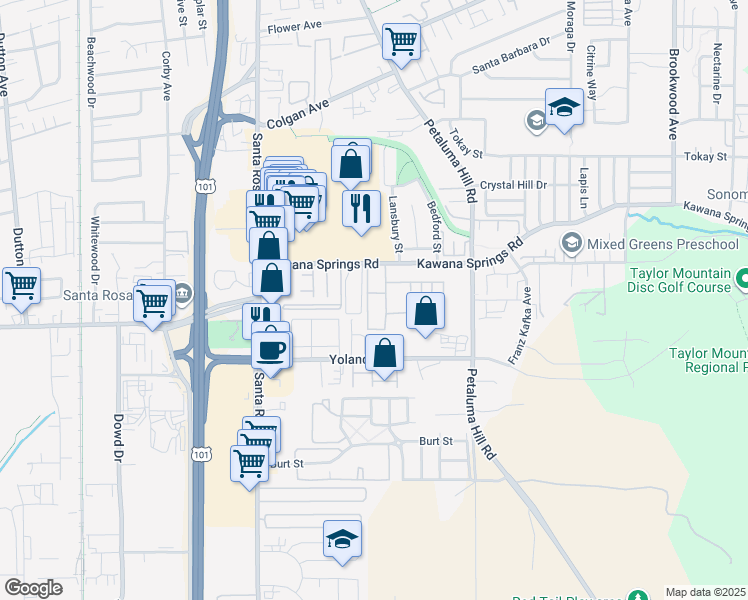Tap the Mixed Greens Preschool map pin
Screen dimensions: 748x600
572,243
